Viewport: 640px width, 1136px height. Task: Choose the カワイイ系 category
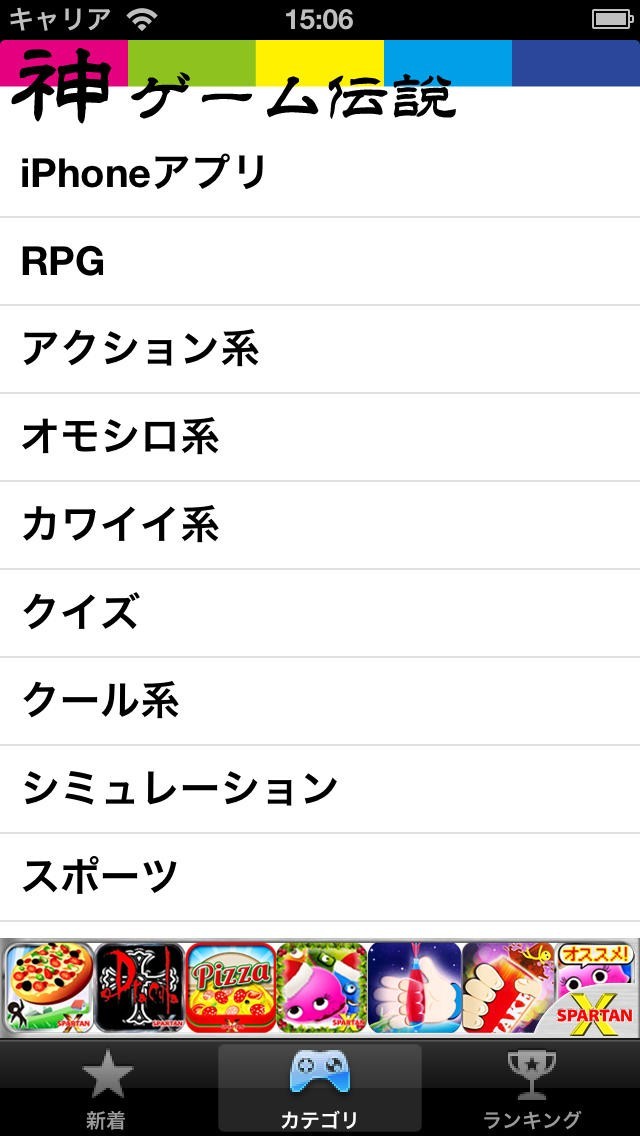point(320,525)
